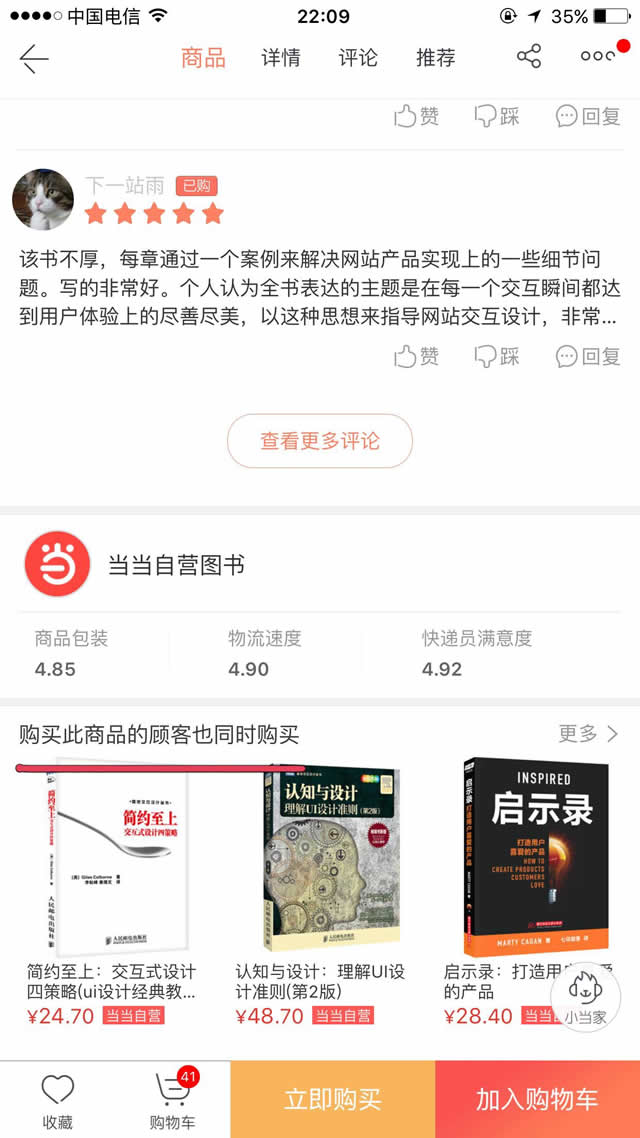Tap 更多 for more recommended purchases
Image resolution: width=640 pixels, height=1138 pixels.
pyautogui.click(x=587, y=734)
